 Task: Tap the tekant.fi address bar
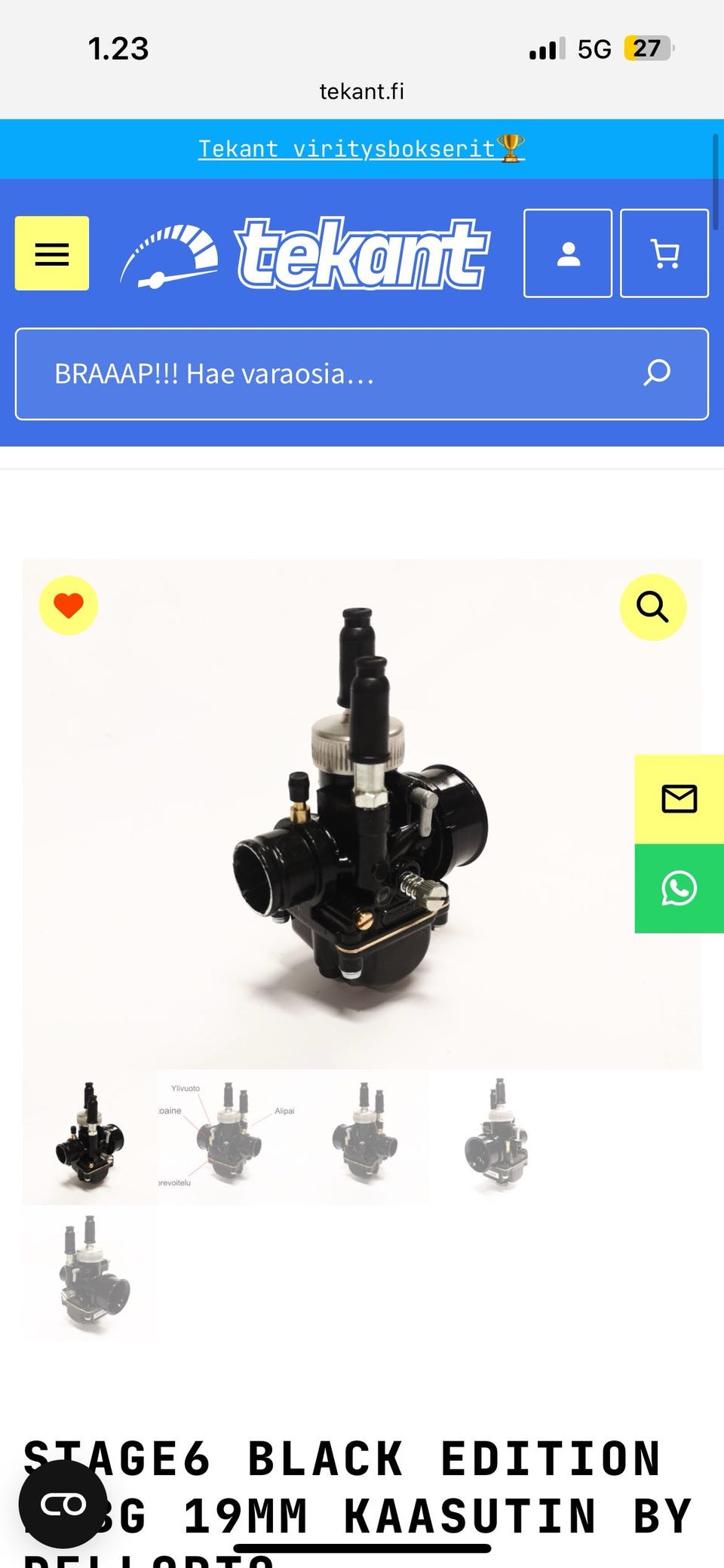(361, 91)
